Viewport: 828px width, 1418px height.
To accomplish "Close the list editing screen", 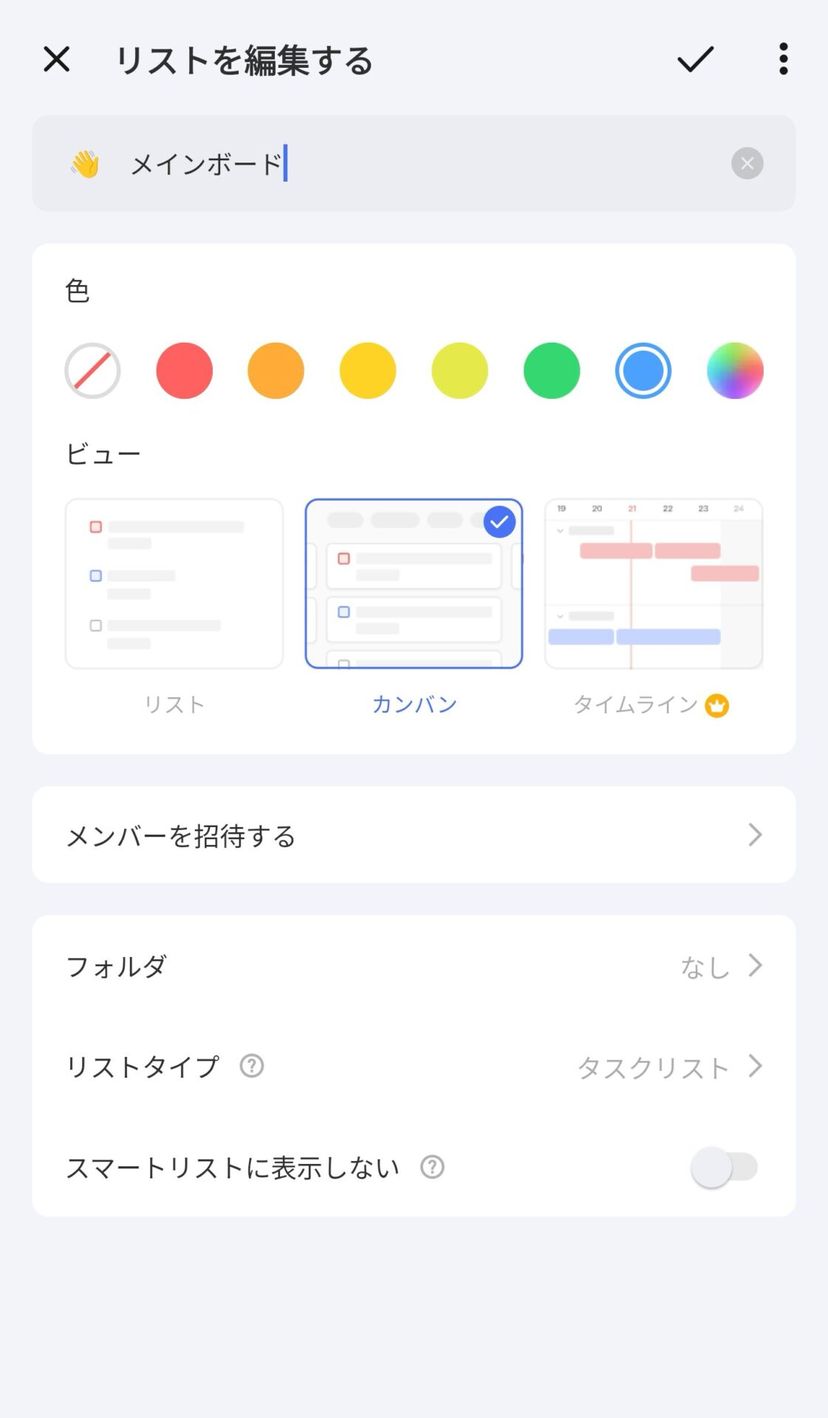I will pyautogui.click(x=57, y=60).
